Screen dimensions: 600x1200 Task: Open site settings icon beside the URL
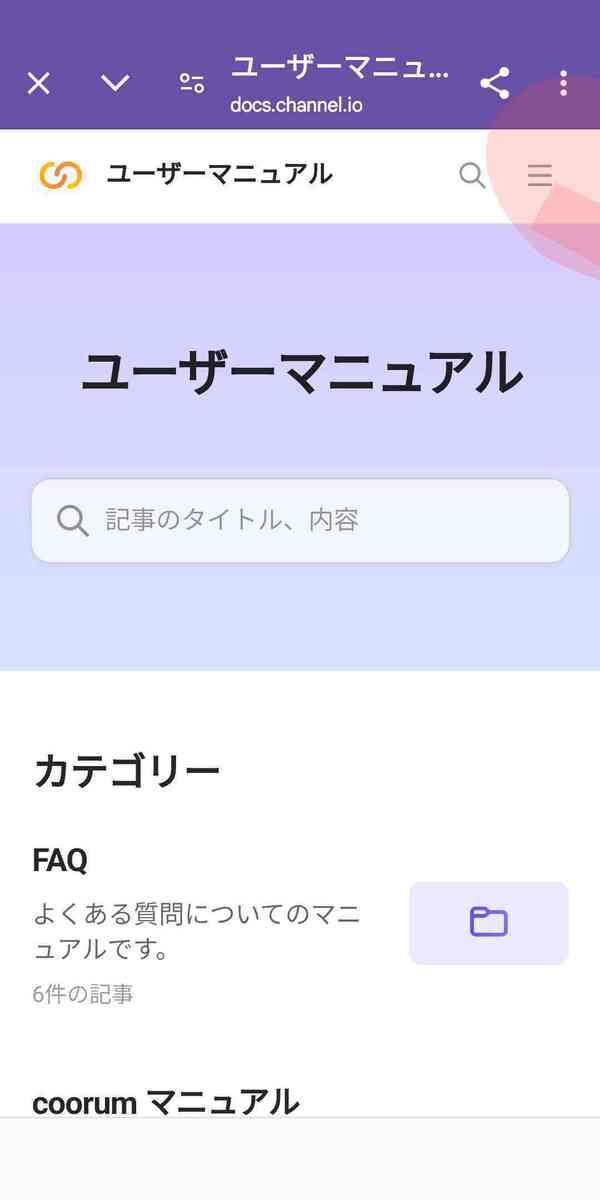192,83
